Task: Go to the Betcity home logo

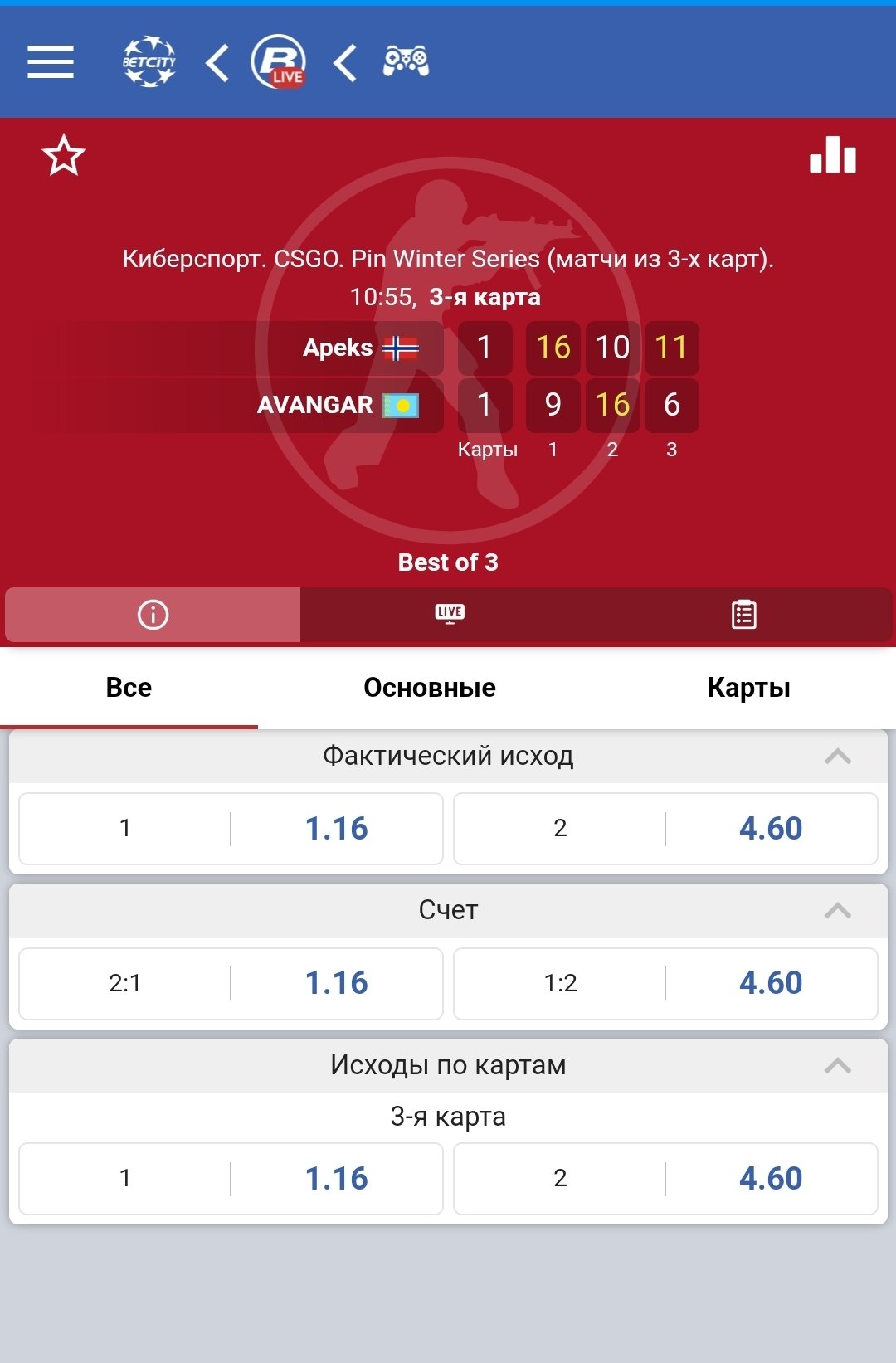Action: tap(149, 61)
